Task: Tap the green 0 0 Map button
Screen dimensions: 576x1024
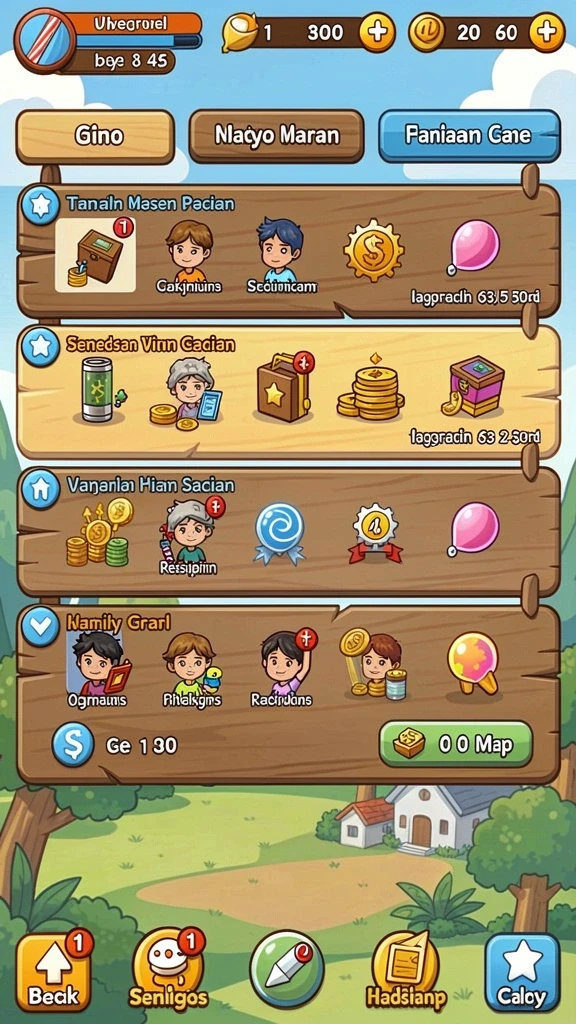Action: point(456,744)
